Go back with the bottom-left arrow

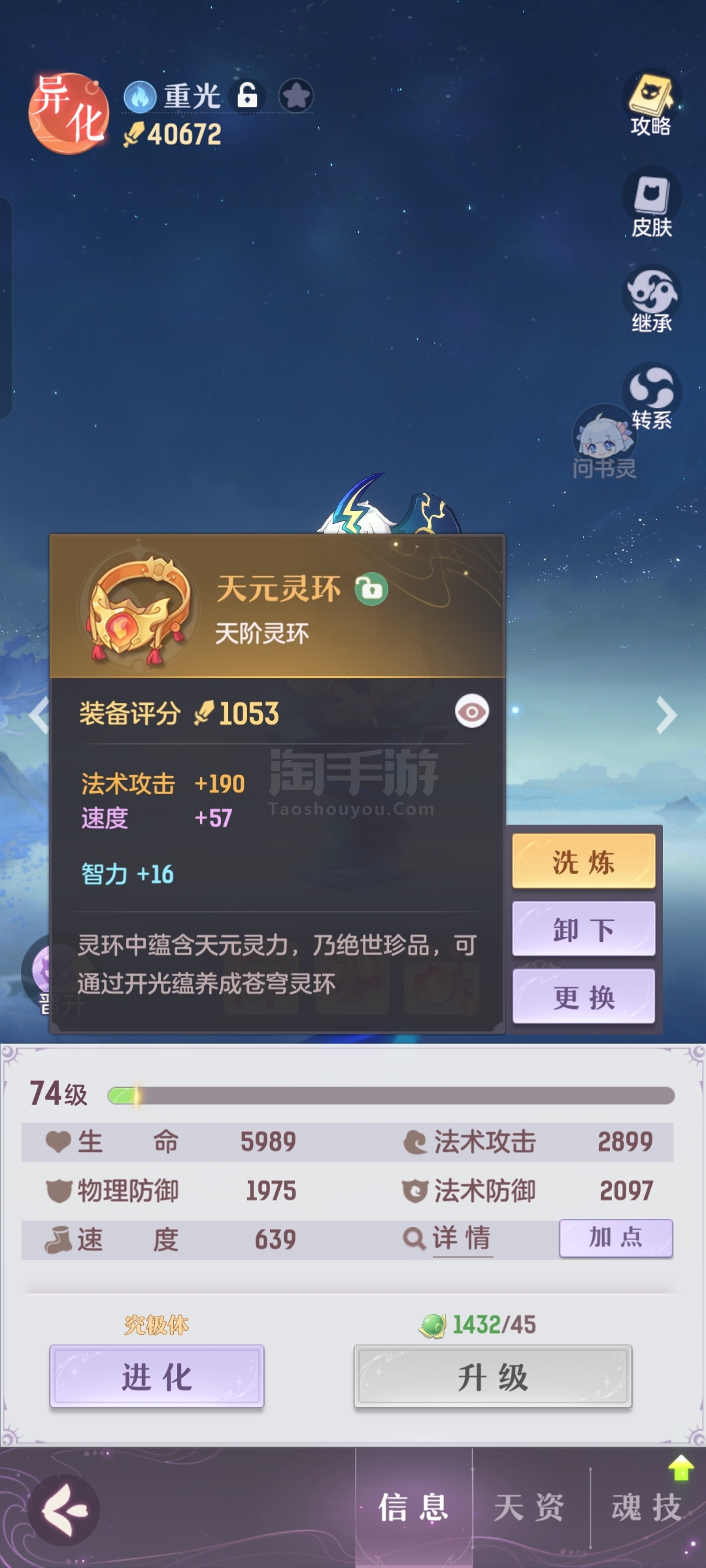click(65, 1510)
